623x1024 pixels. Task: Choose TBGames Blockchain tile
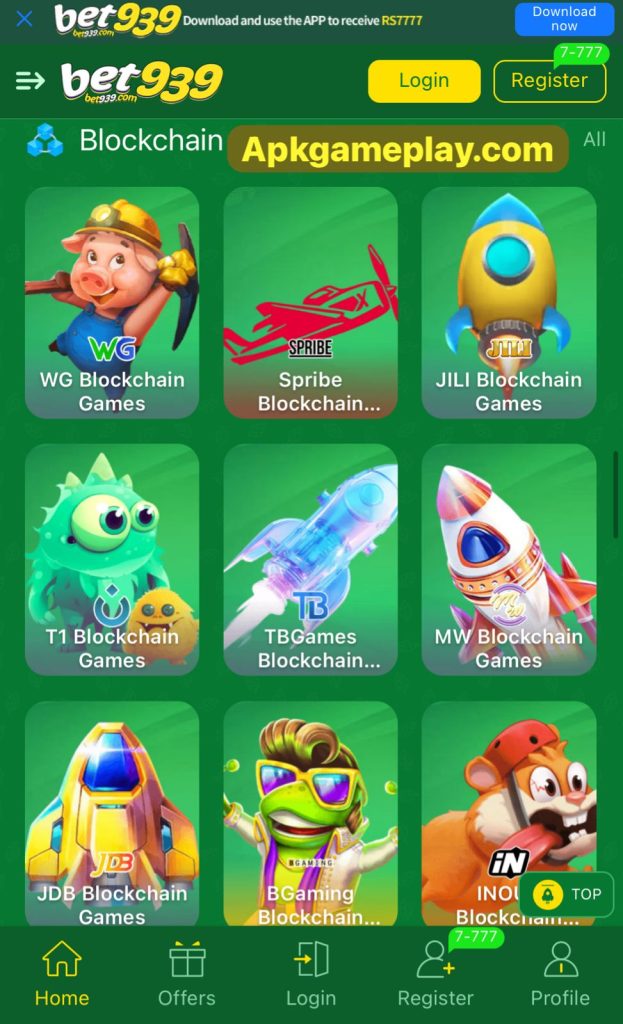[x=310, y=559]
